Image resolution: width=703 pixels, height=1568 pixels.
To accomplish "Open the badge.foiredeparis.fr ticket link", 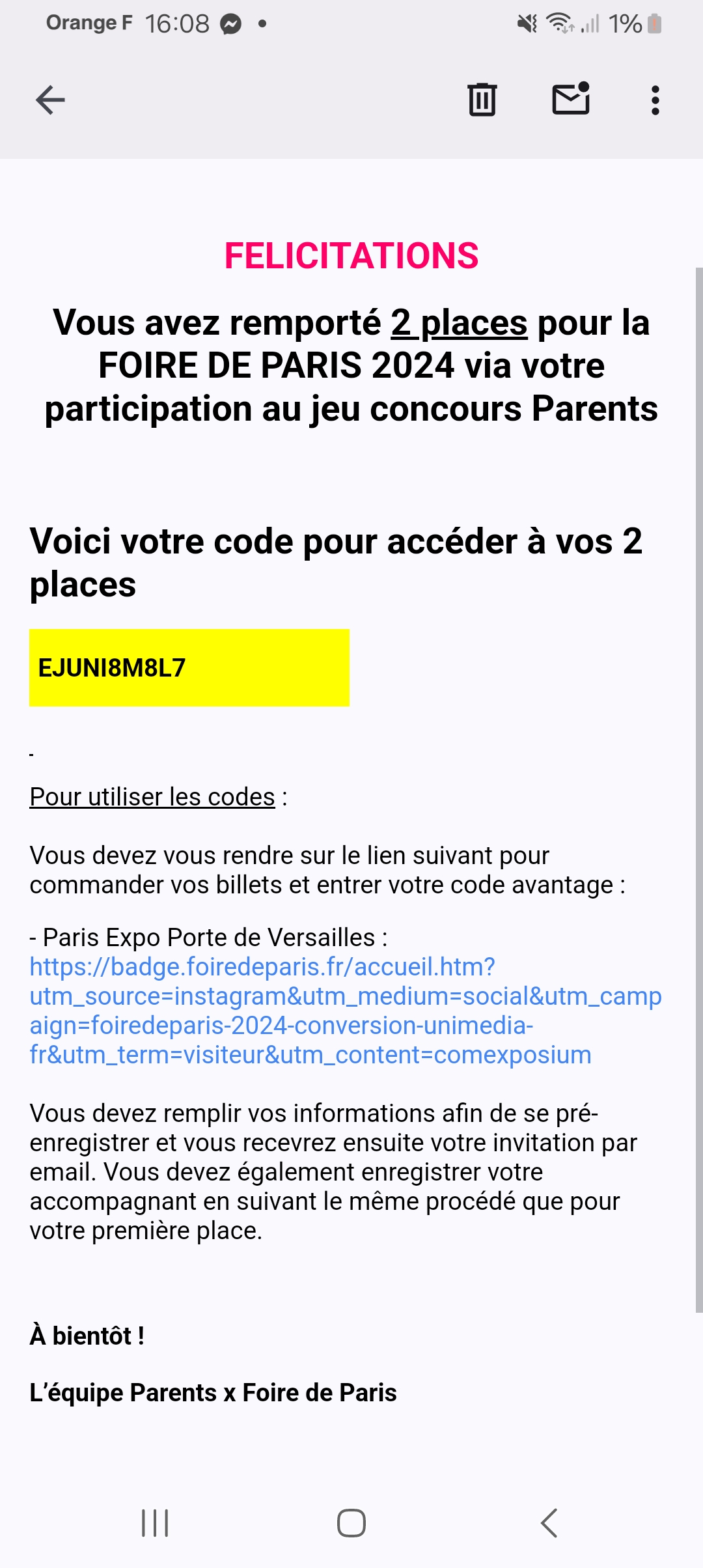I will (345, 1011).
